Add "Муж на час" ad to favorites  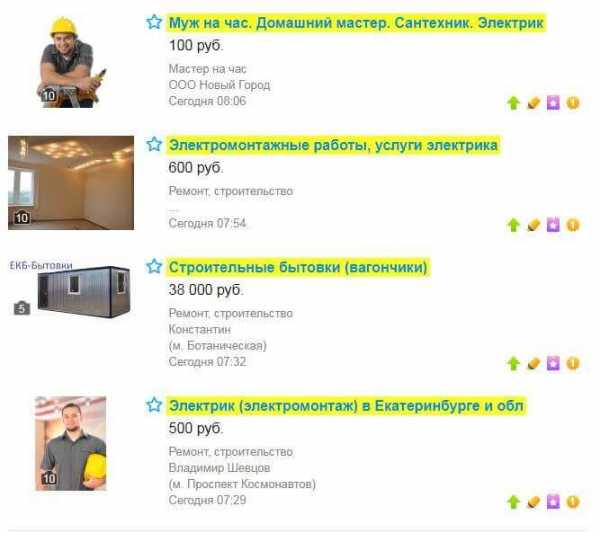(x=154, y=22)
